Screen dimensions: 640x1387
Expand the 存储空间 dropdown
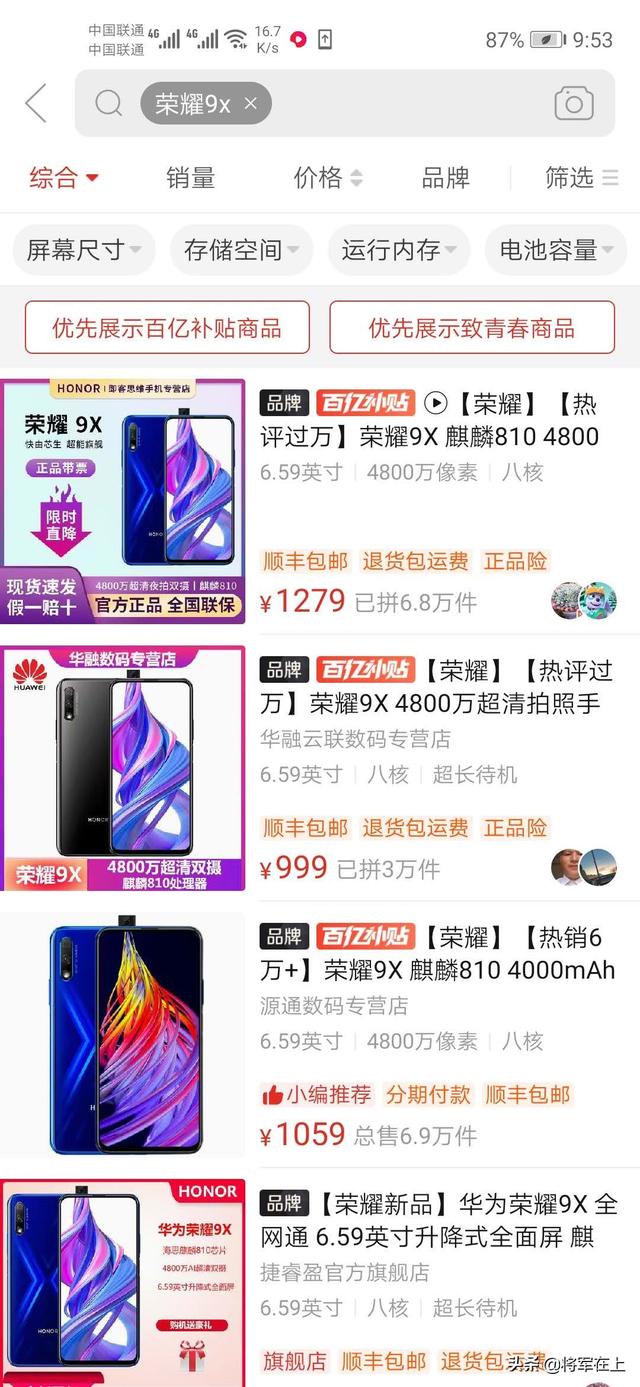click(241, 250)
